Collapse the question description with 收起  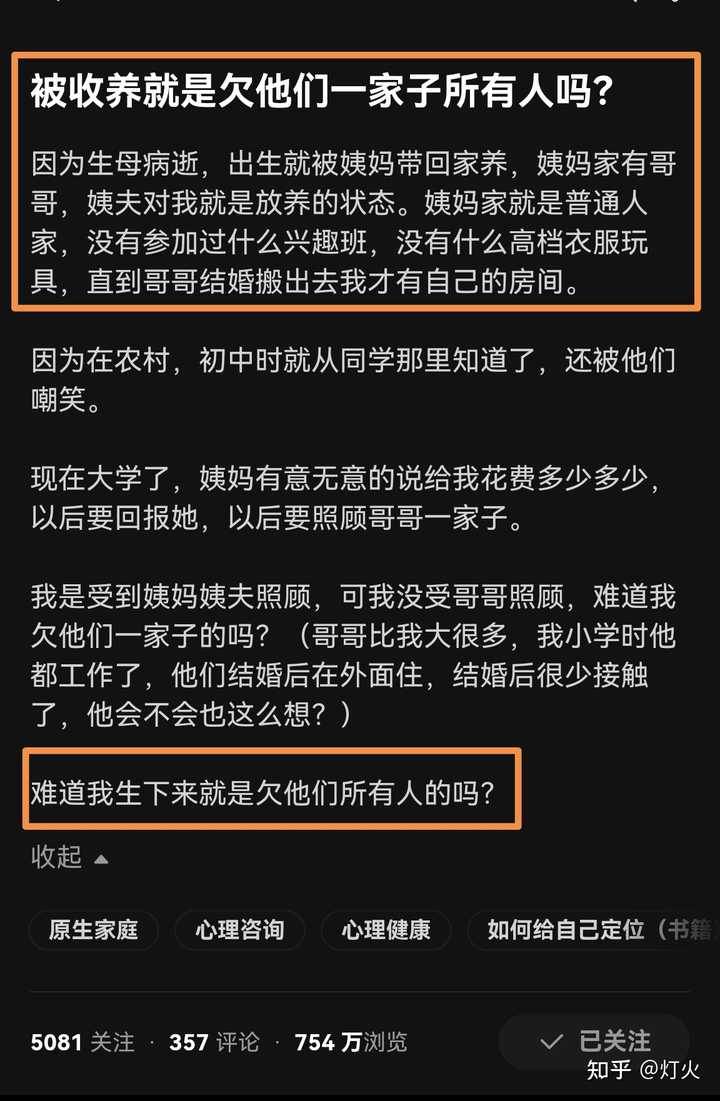69,857
